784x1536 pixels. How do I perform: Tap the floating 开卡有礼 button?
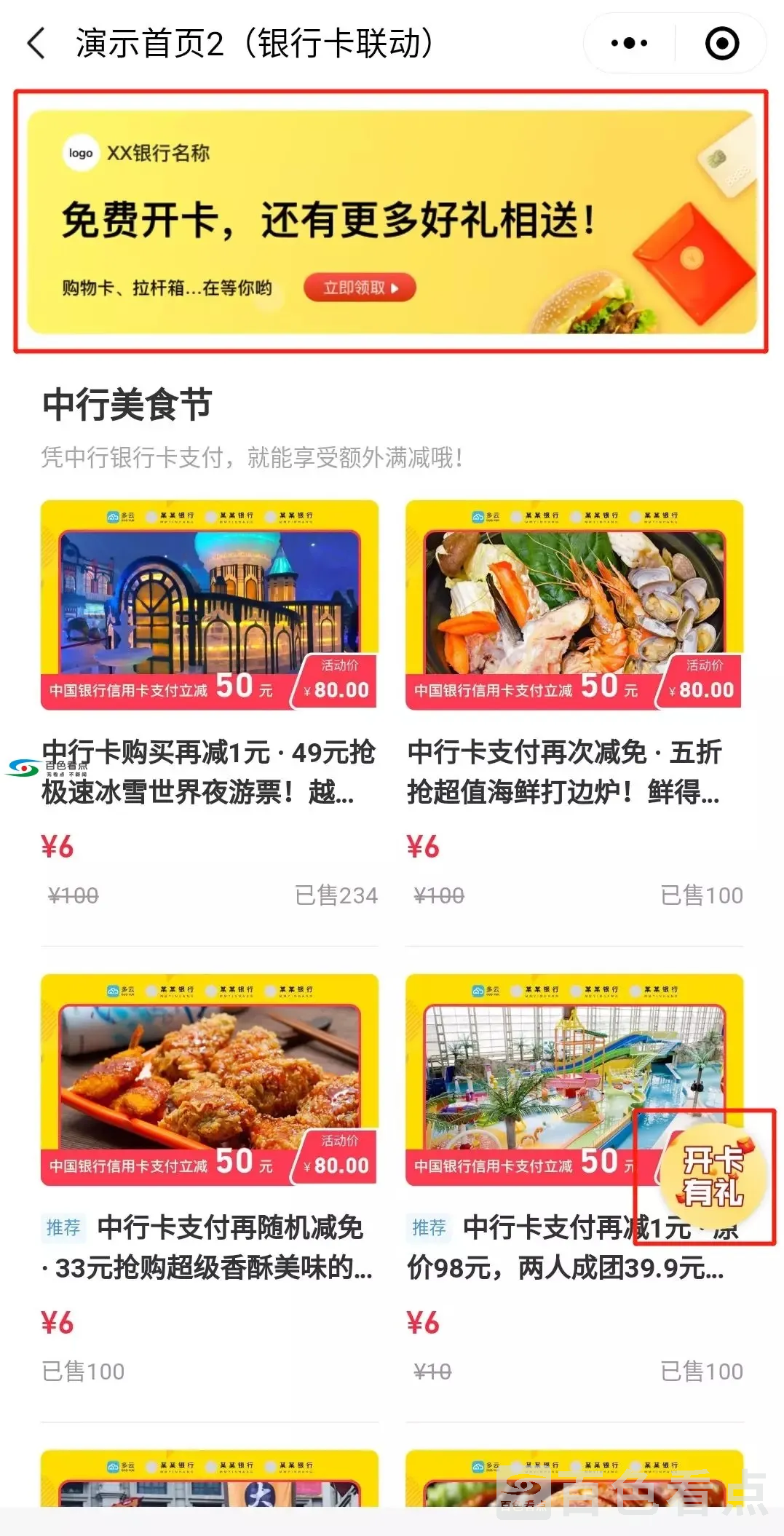(712, 1176)
